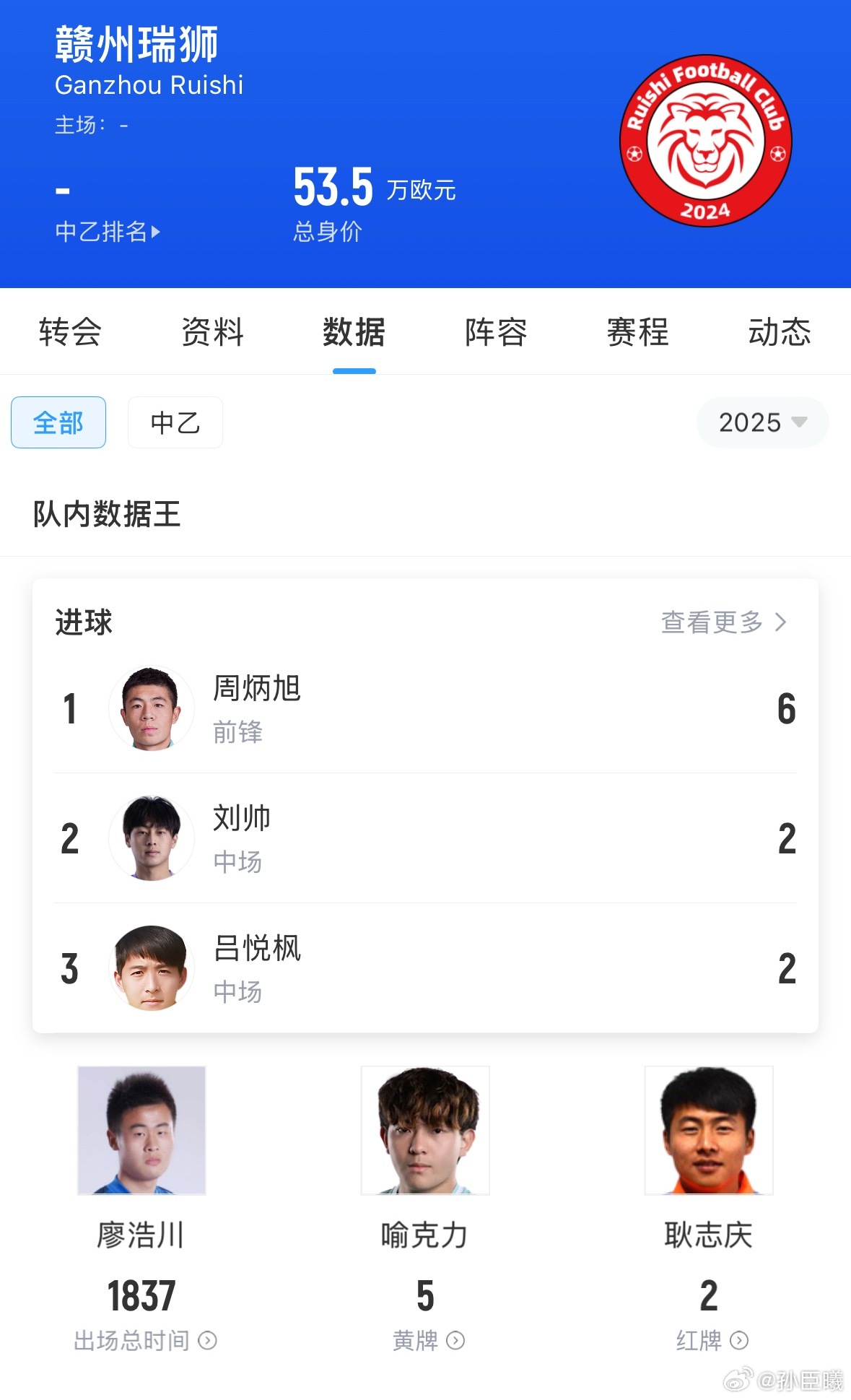Image resolution: width=851 pixels, height=1400 pixels.
Task: Open the 赛程 tab
Action: point(638,333)
